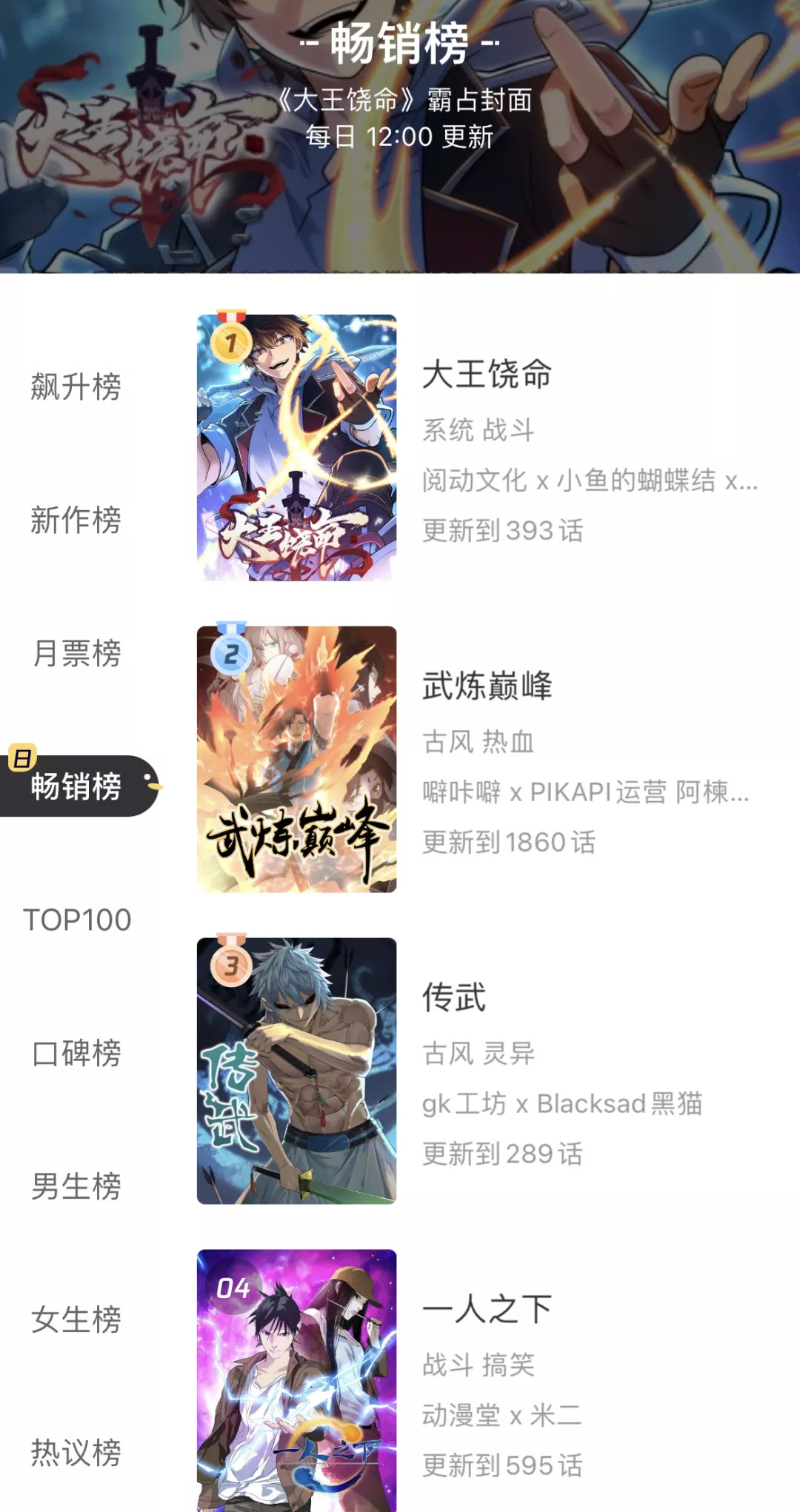Show the 口碑榜 list
This screenshot has width=800, height=1512.
click(x=76, y=1054)
